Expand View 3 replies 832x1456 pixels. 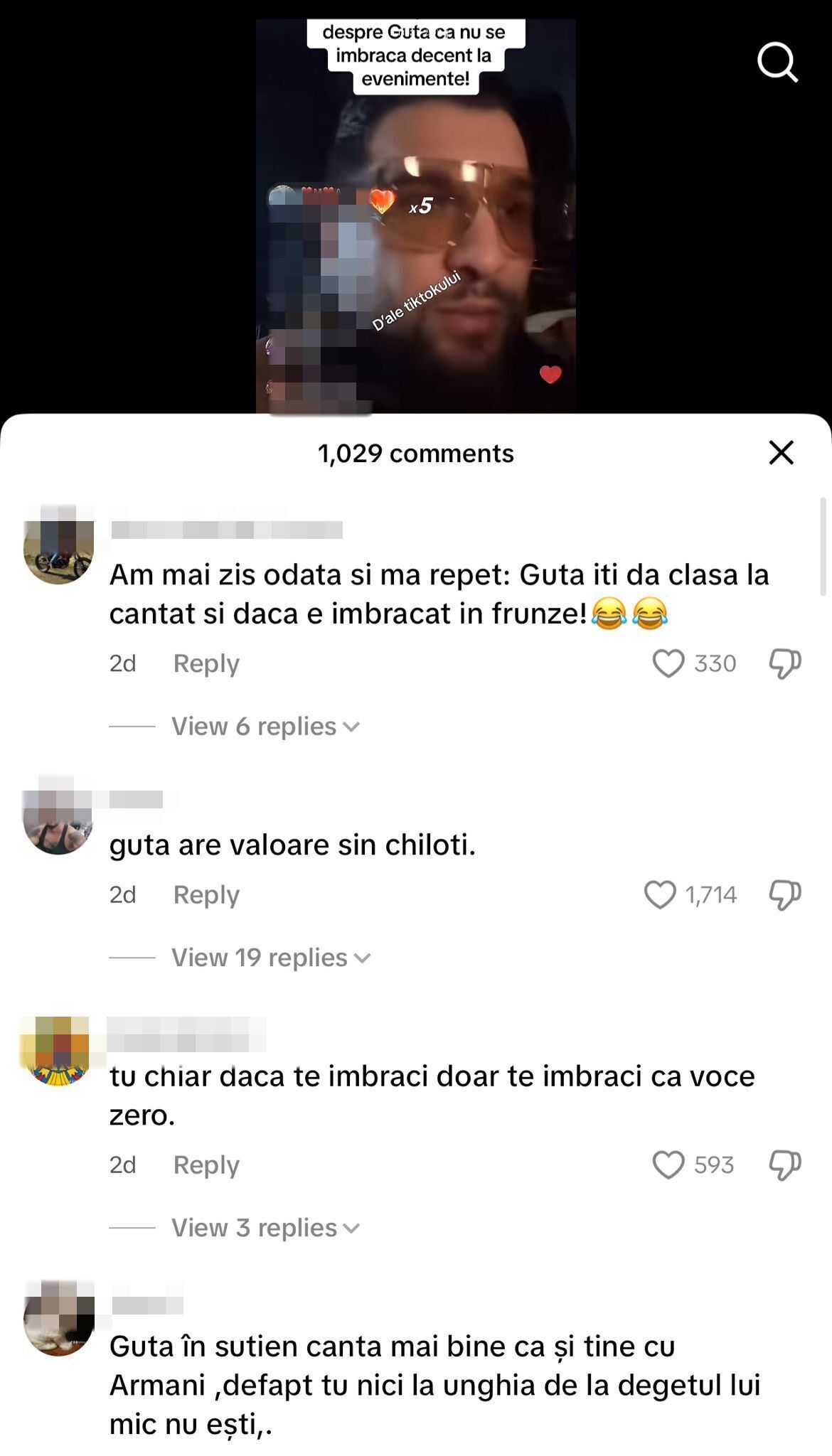pyautogui.click(x=265, y=1228)
